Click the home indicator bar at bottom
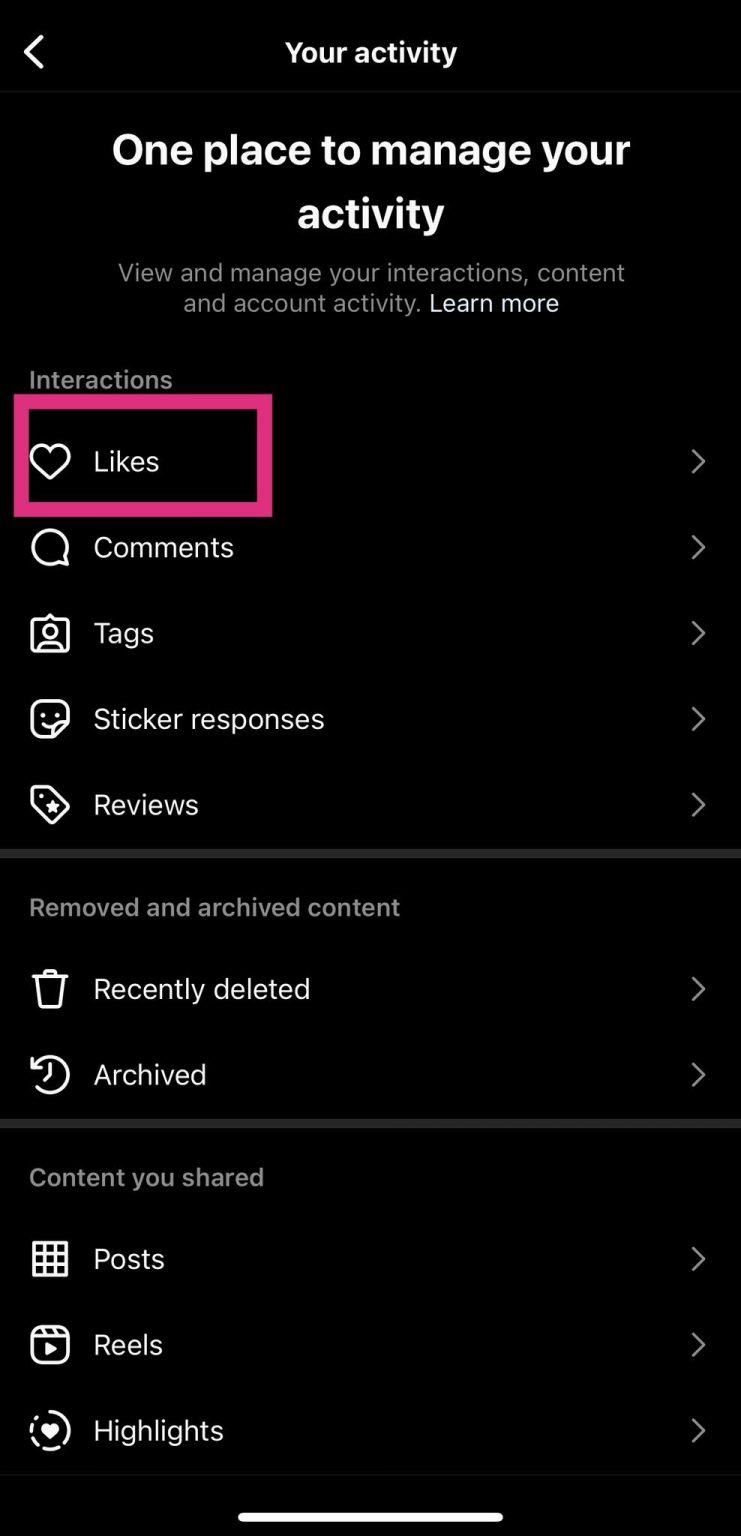The height and width of the screenshot is (1536, 741). [x=370, y=1517]
